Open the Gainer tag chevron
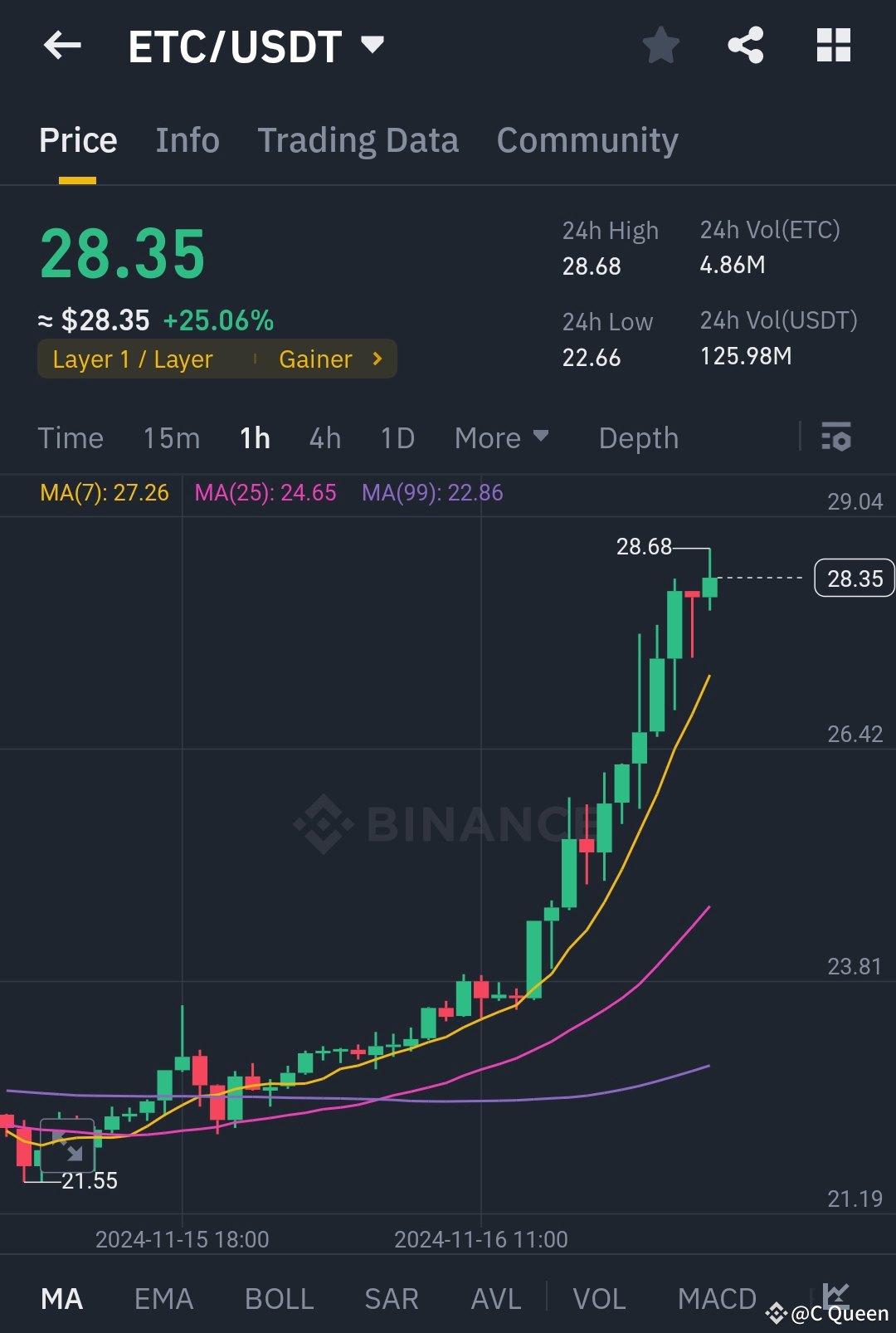Screen dimensions: 896x1333 tap(377, 359)
